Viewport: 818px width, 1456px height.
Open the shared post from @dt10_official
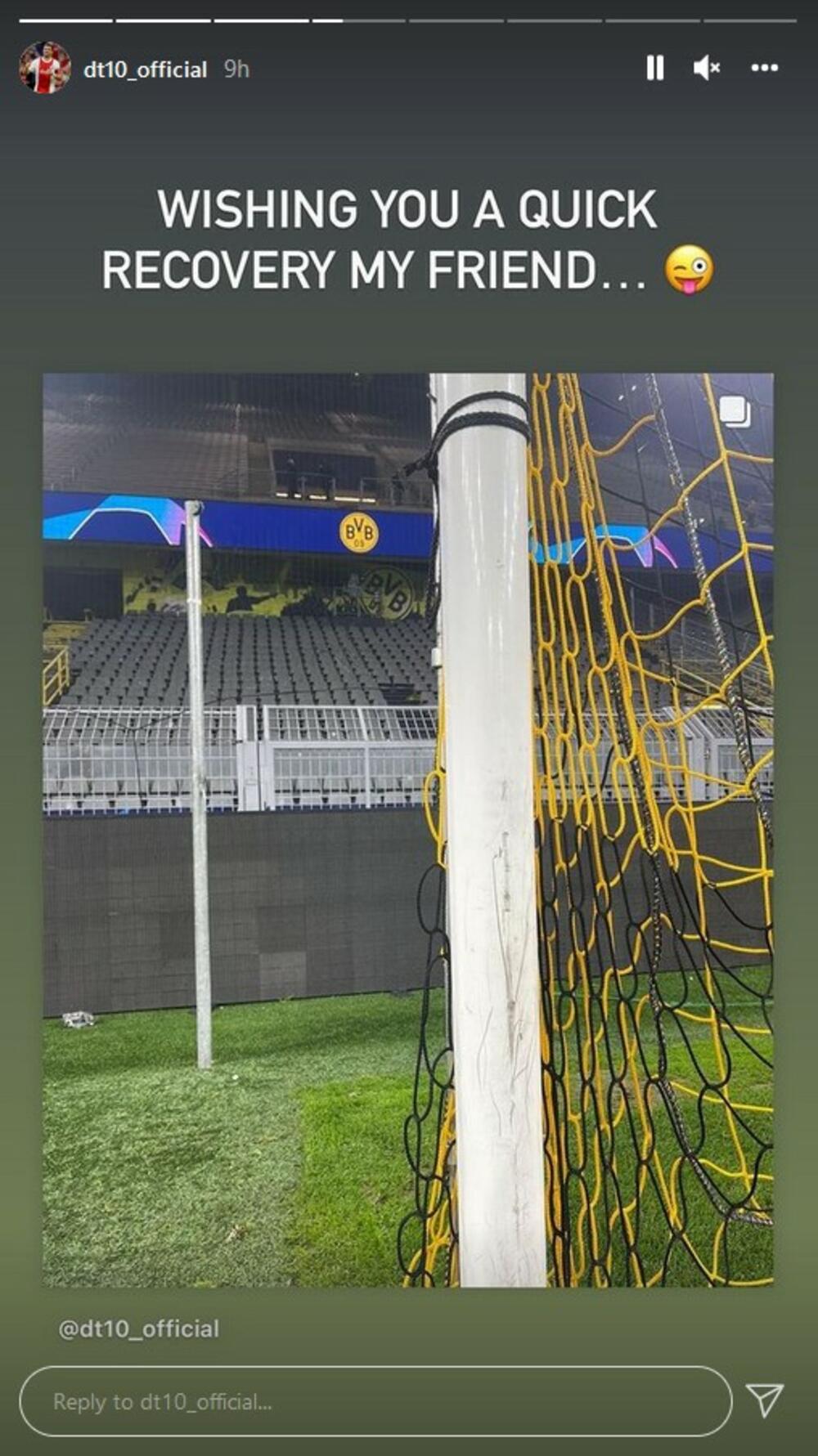pos(407,830)
